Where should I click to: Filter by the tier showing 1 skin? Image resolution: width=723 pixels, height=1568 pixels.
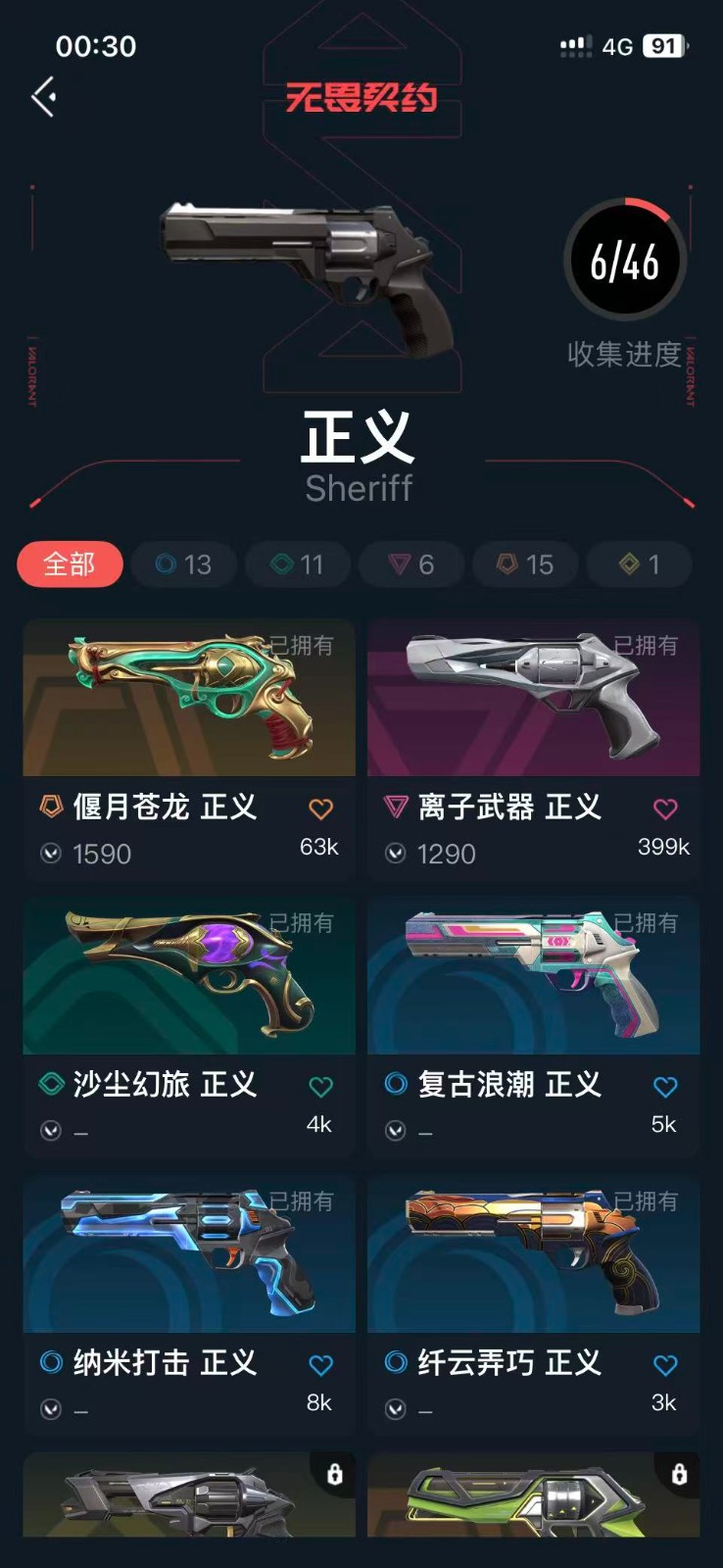point(640,564)
